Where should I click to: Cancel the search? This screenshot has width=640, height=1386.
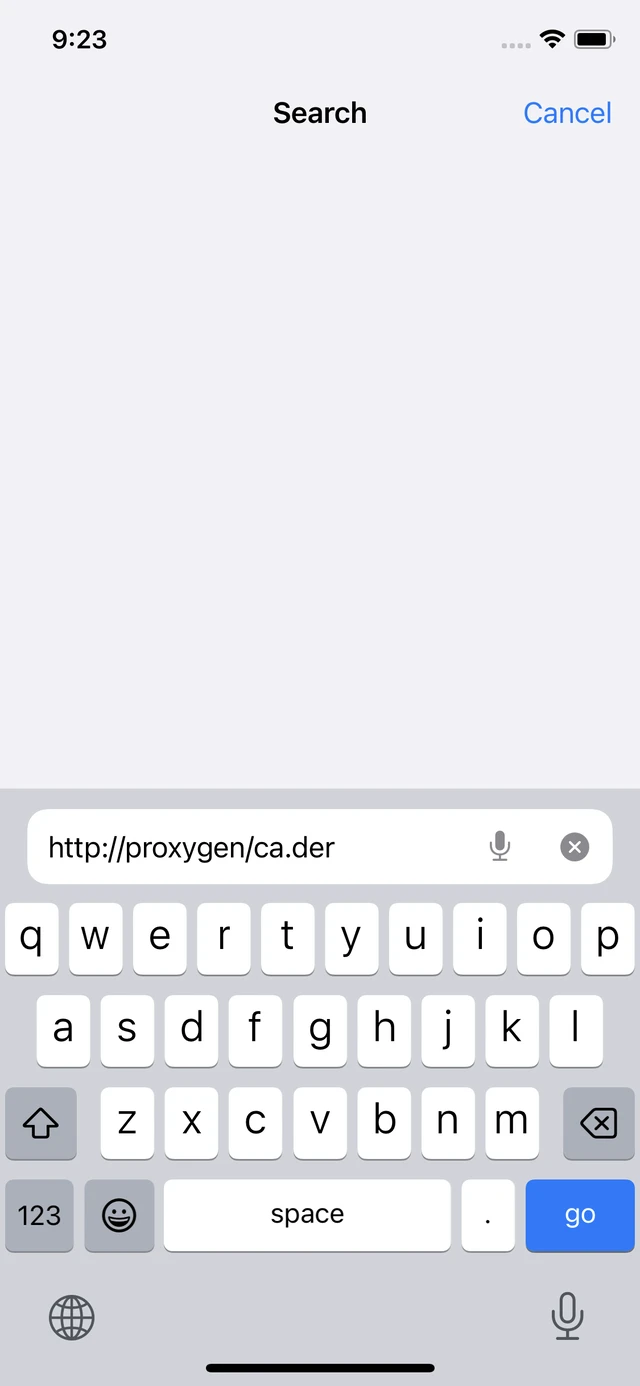coord(567,113)
